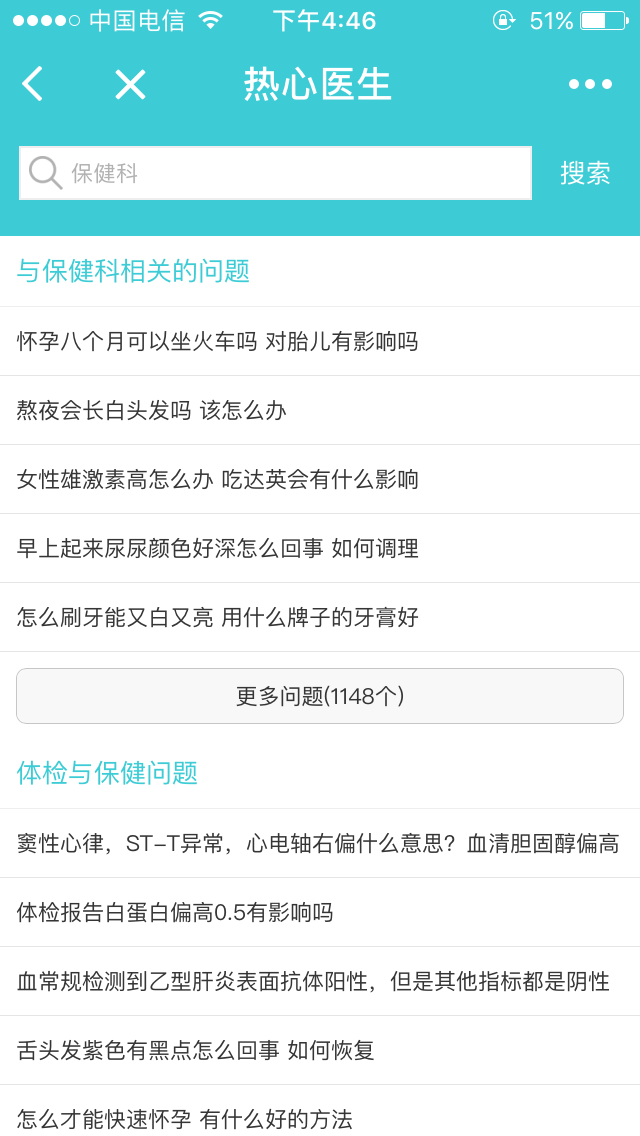Open question 熬夜会长白头发吗
Image resolution: width=640 pixels, height=1136 pixels.
click(320, 410)
